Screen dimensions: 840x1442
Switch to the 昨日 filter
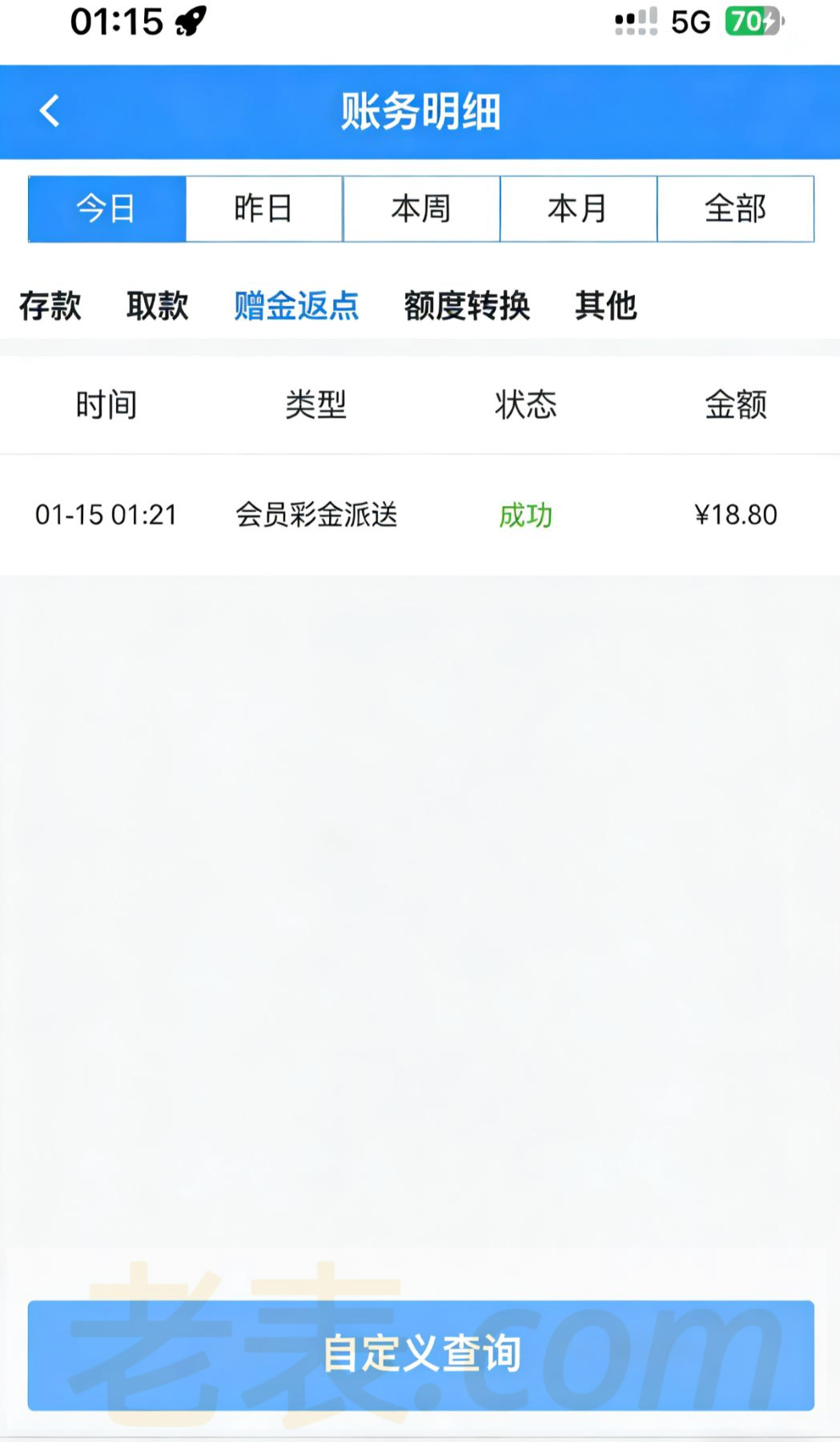(263, 209)
